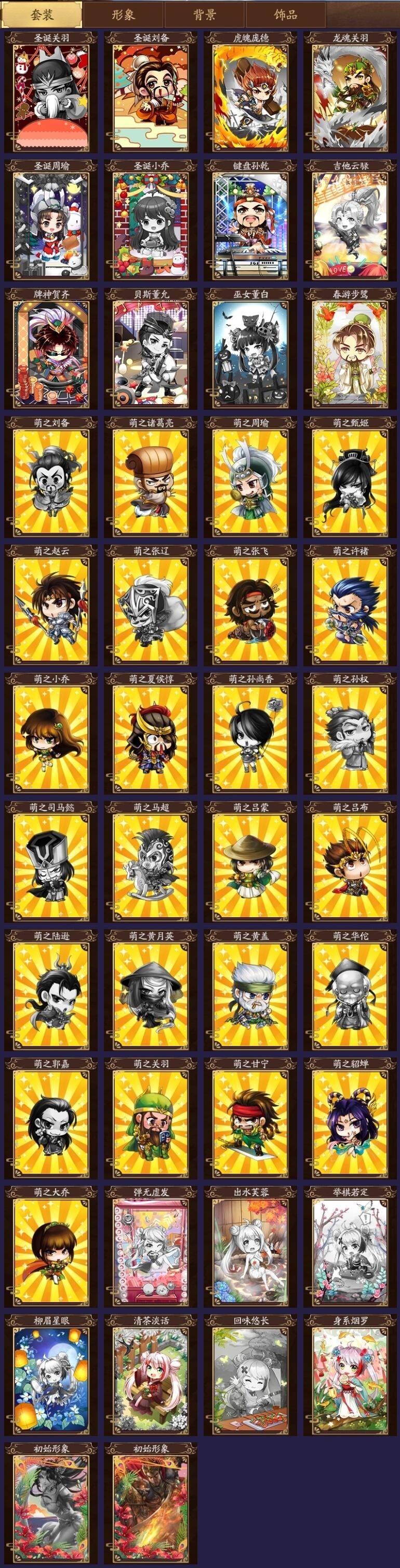Select the 套装 tab
This screenshot has width=400, height=1568.
click(x=42, y=15)
